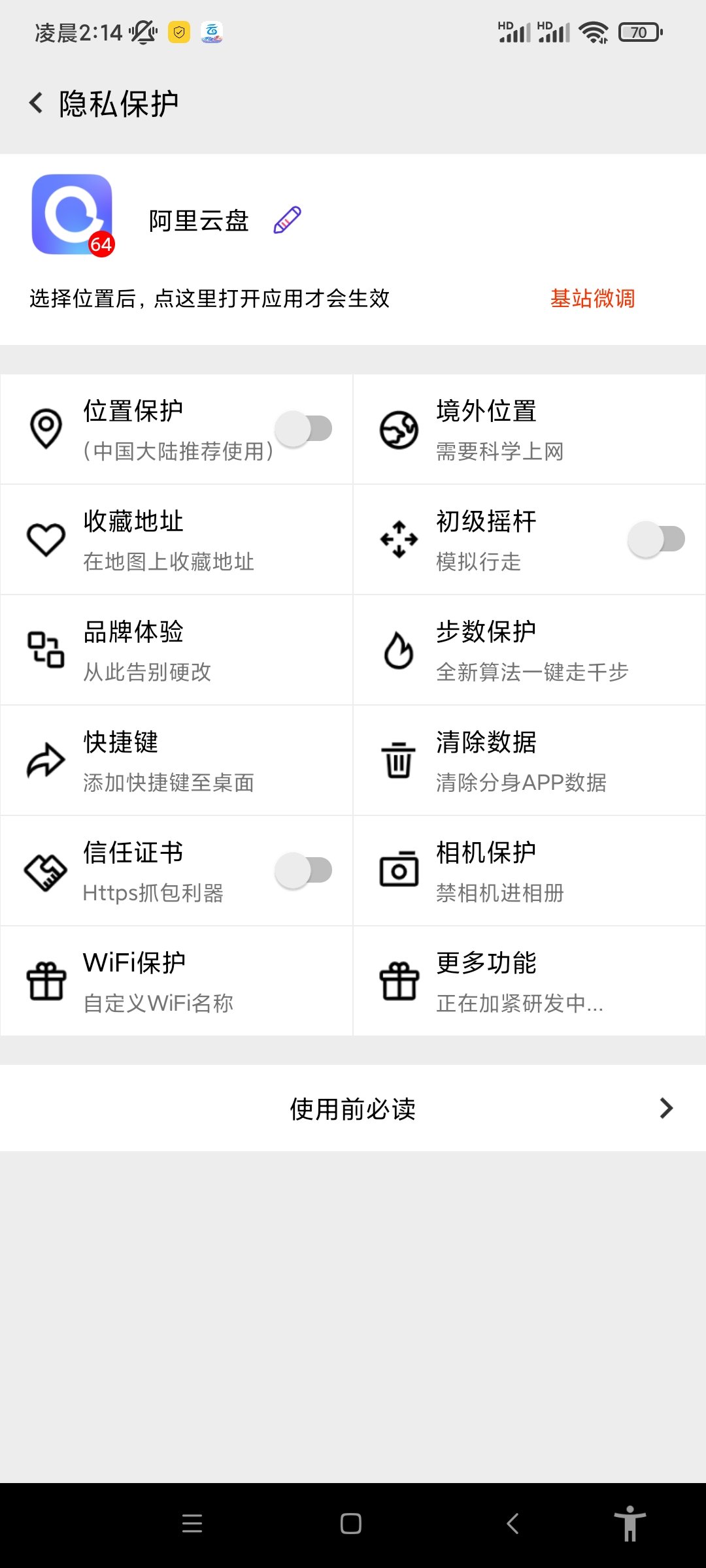Viewport: 706px width, 1568px height.
Task: Go back from 隐私保护 page
Action: pyautogui.click(x=37, y=103)
